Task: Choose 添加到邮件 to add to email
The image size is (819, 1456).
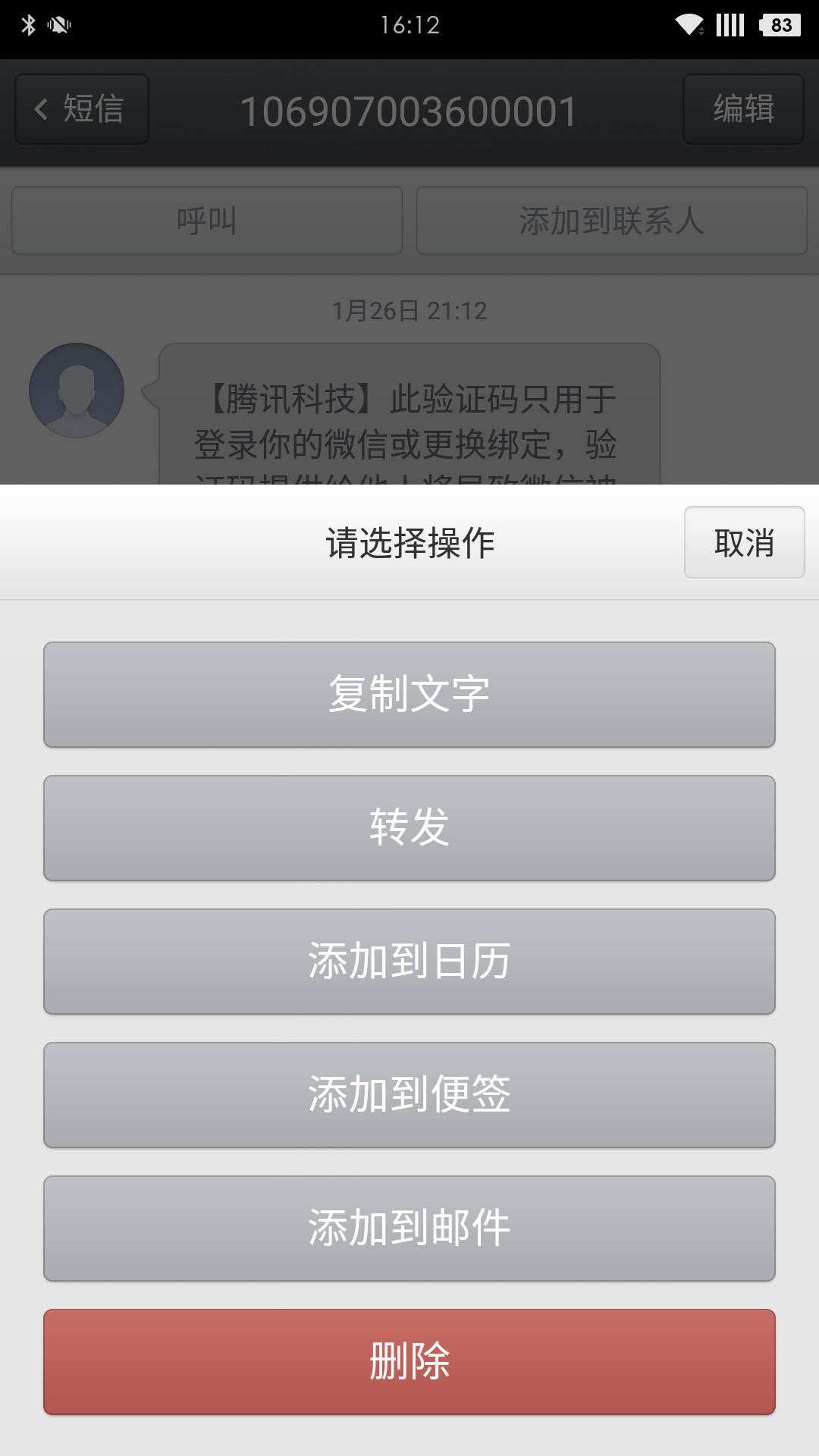Action: [409, 1228]
